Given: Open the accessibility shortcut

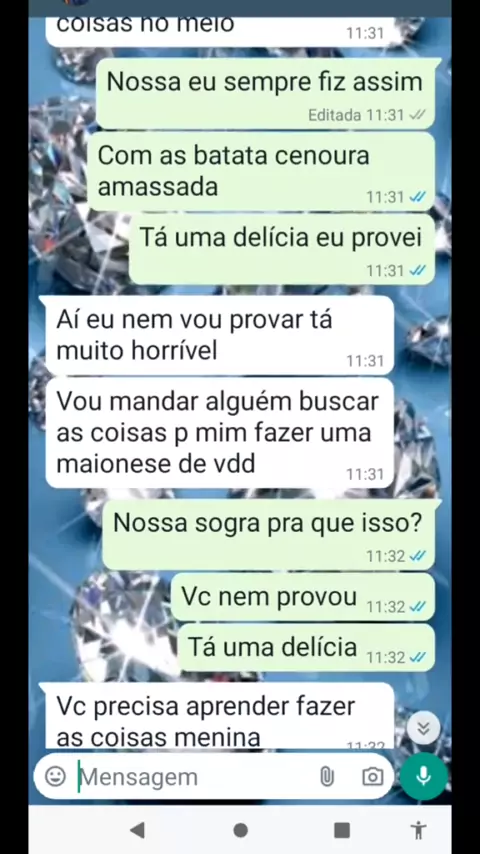Looking at the screenshot, I should (x=418, y=831).
